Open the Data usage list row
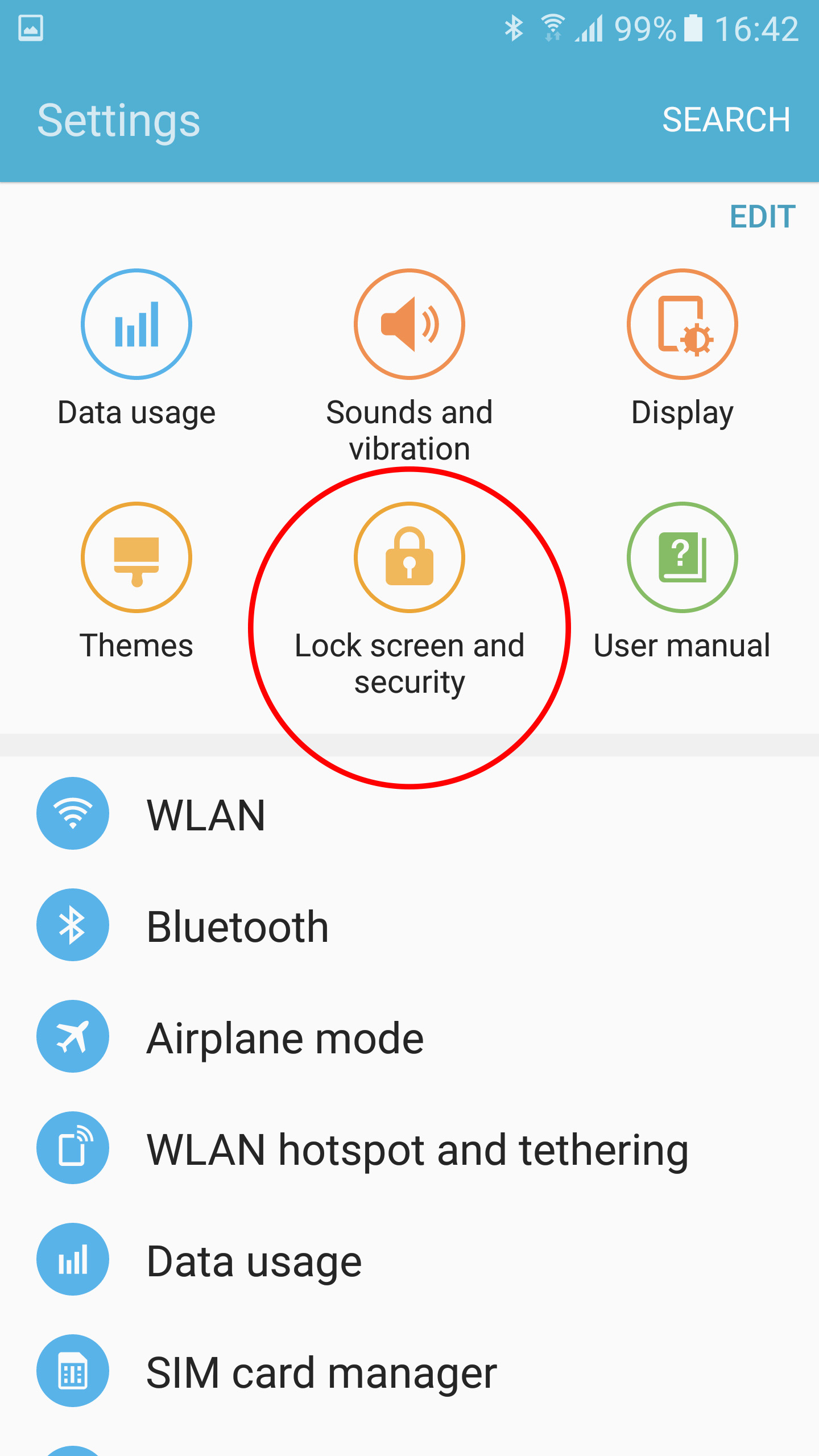Image resolution: width=819 pixels, height=1456 pixels. pyautogui.click(x=409, y=1260)
